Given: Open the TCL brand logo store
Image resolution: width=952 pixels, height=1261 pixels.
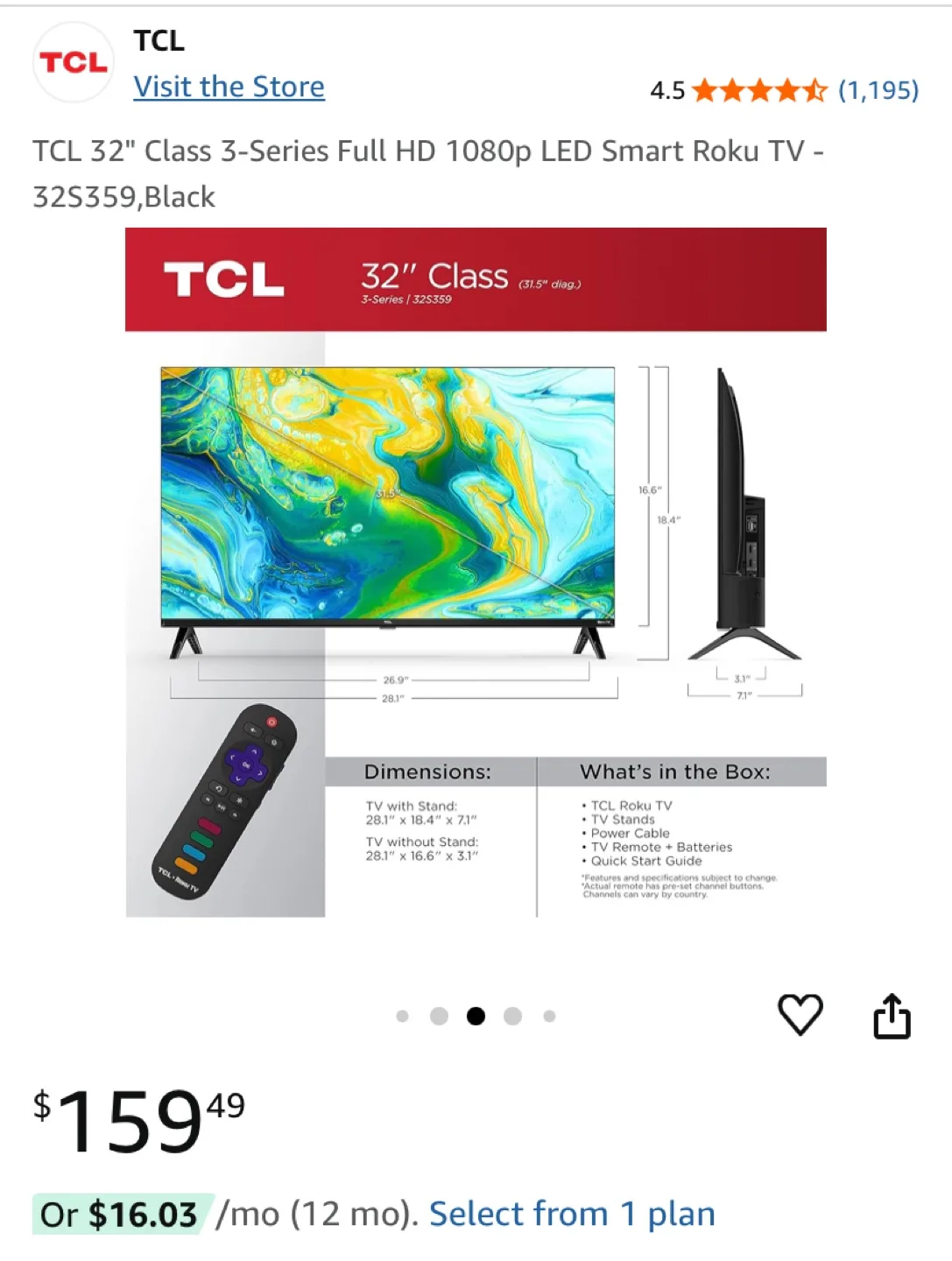Looking at the screenshot, I should point(74,63).
